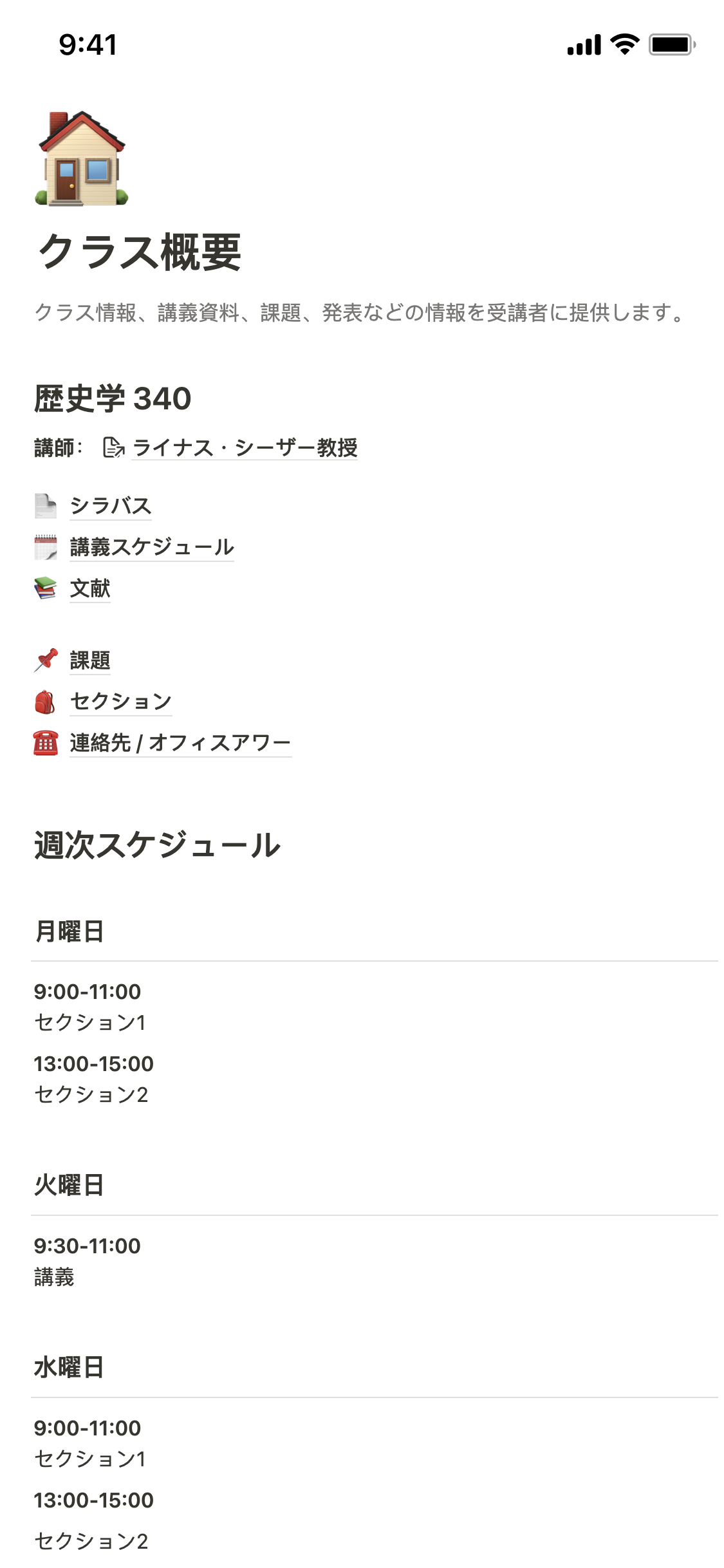Open the ライナス・シーザー教授 instructor page

245,447
